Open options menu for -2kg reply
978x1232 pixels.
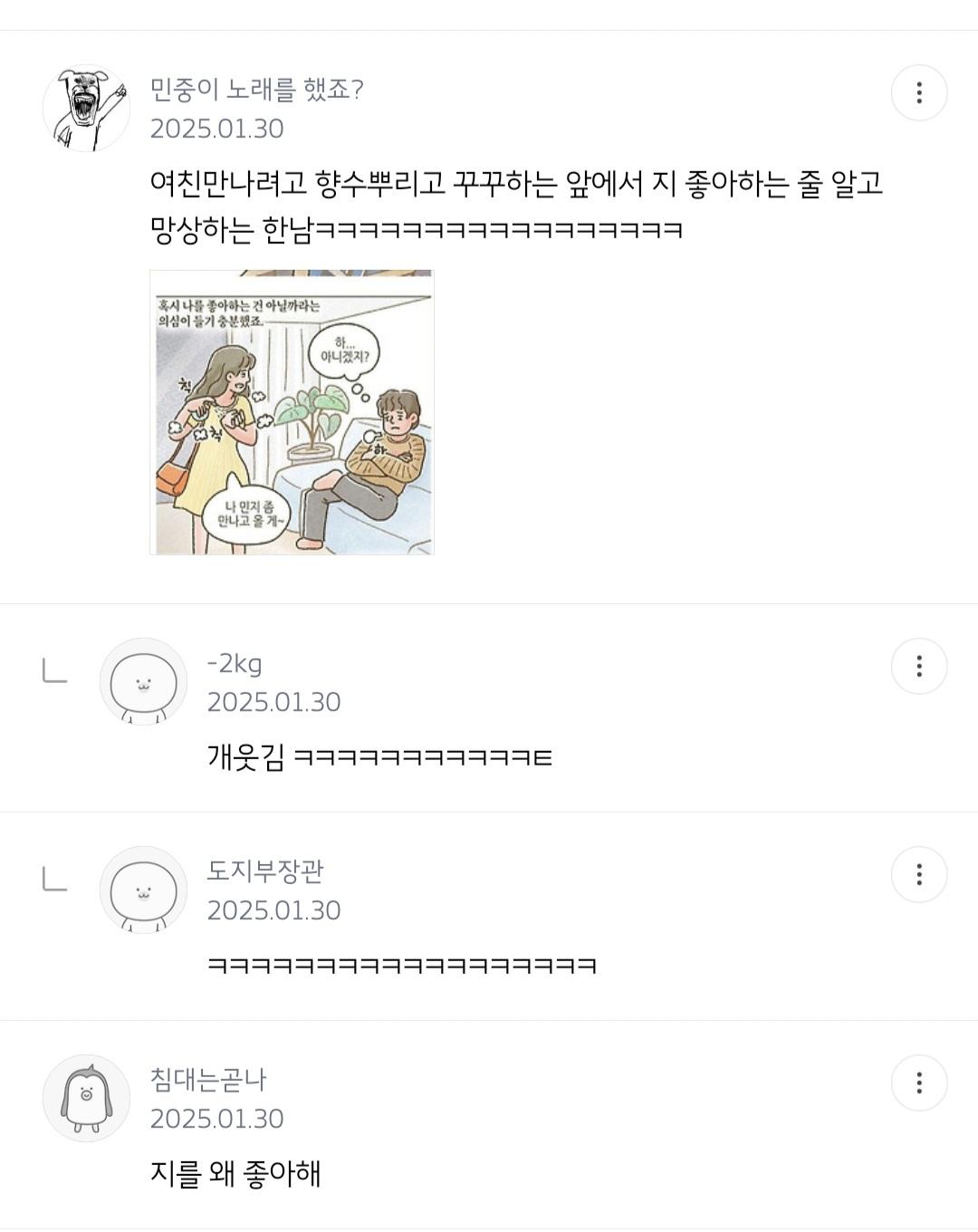click(919, 666)
